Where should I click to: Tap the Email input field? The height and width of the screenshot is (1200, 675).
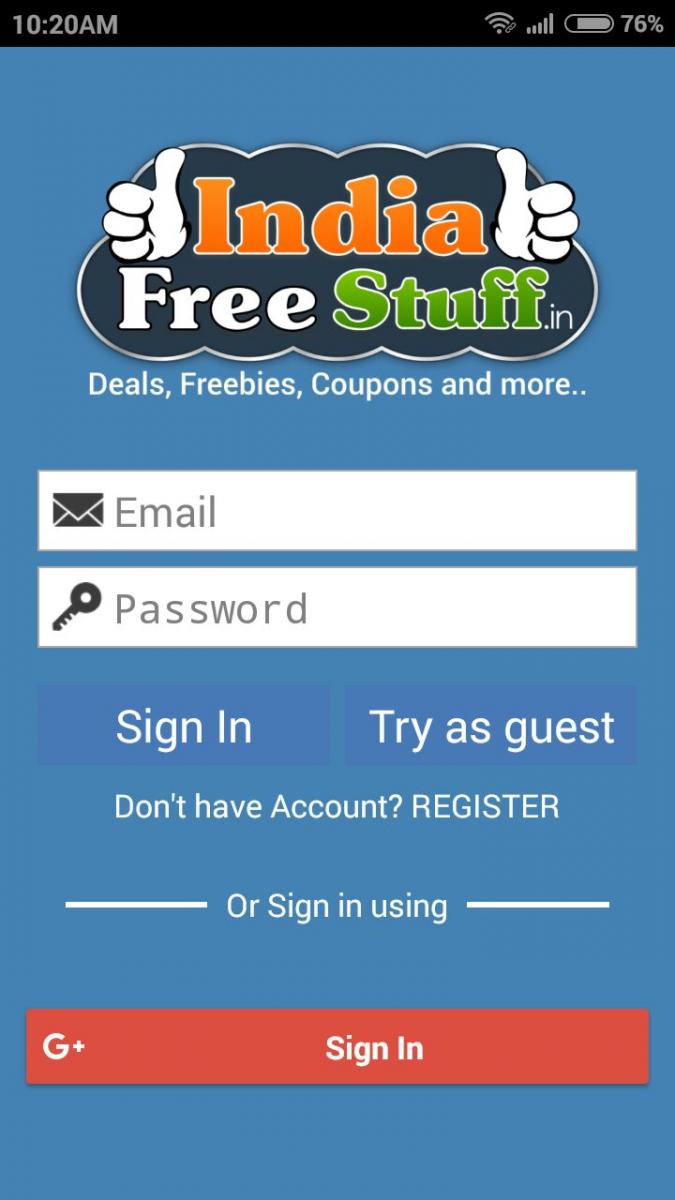tap(337, 511)
